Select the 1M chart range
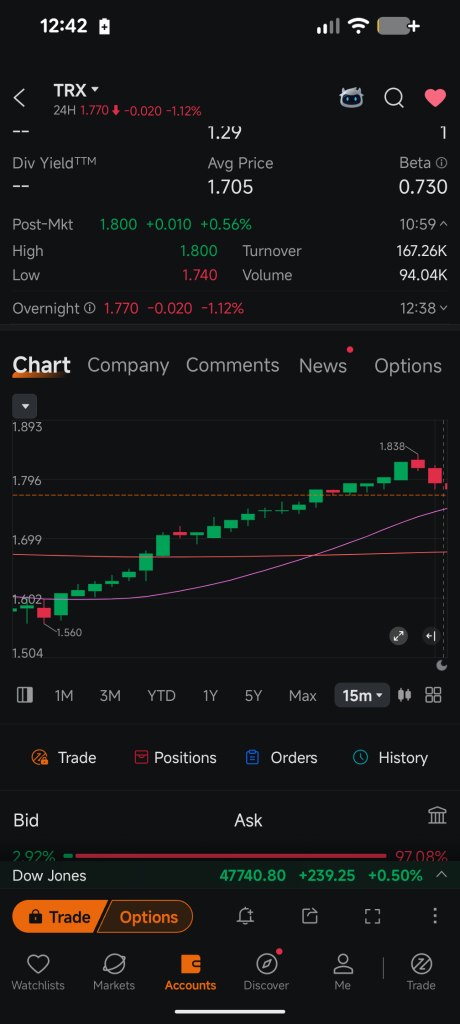The height and width of the screenshot is (1024, 460). [x=63, y=696]
